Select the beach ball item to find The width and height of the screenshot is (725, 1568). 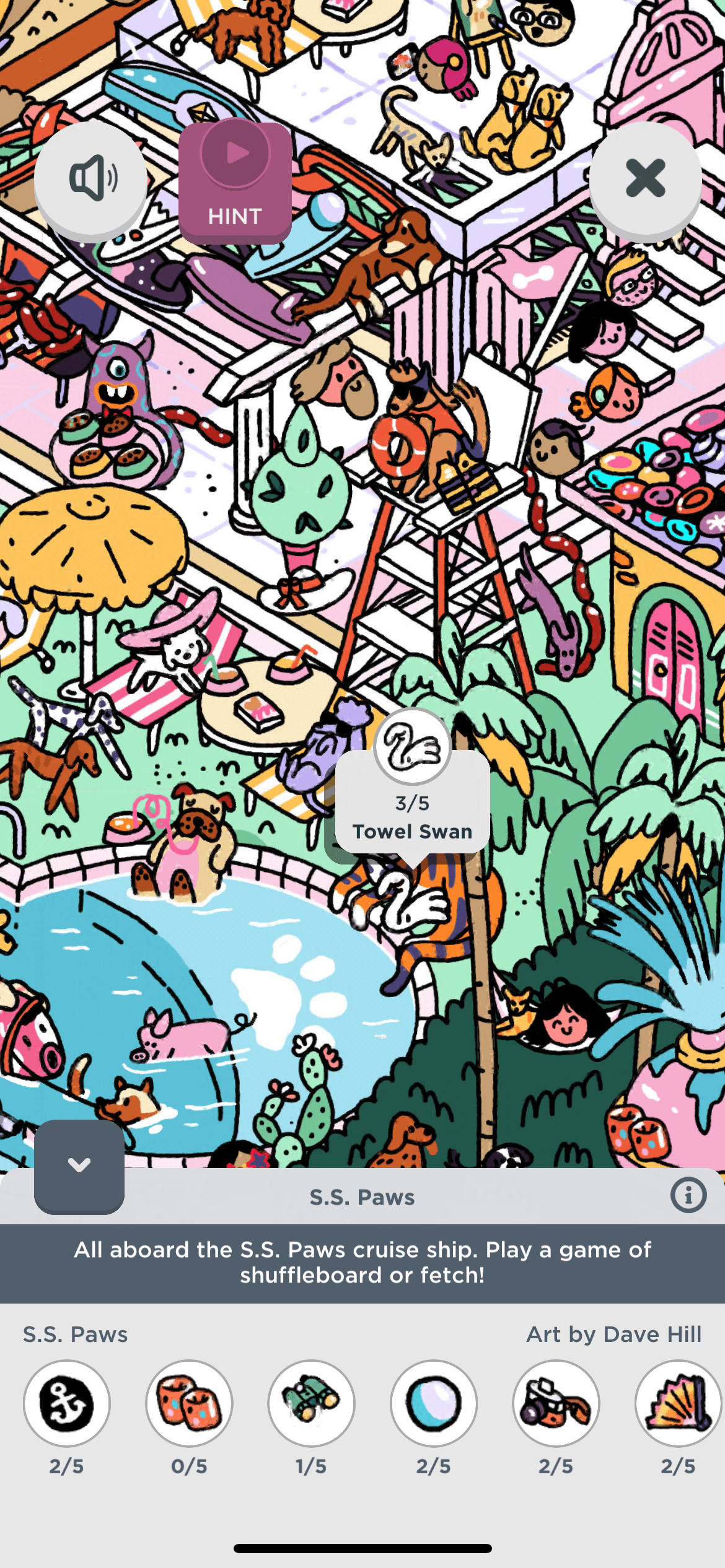pyautogui.click(x=434, y=1403)
